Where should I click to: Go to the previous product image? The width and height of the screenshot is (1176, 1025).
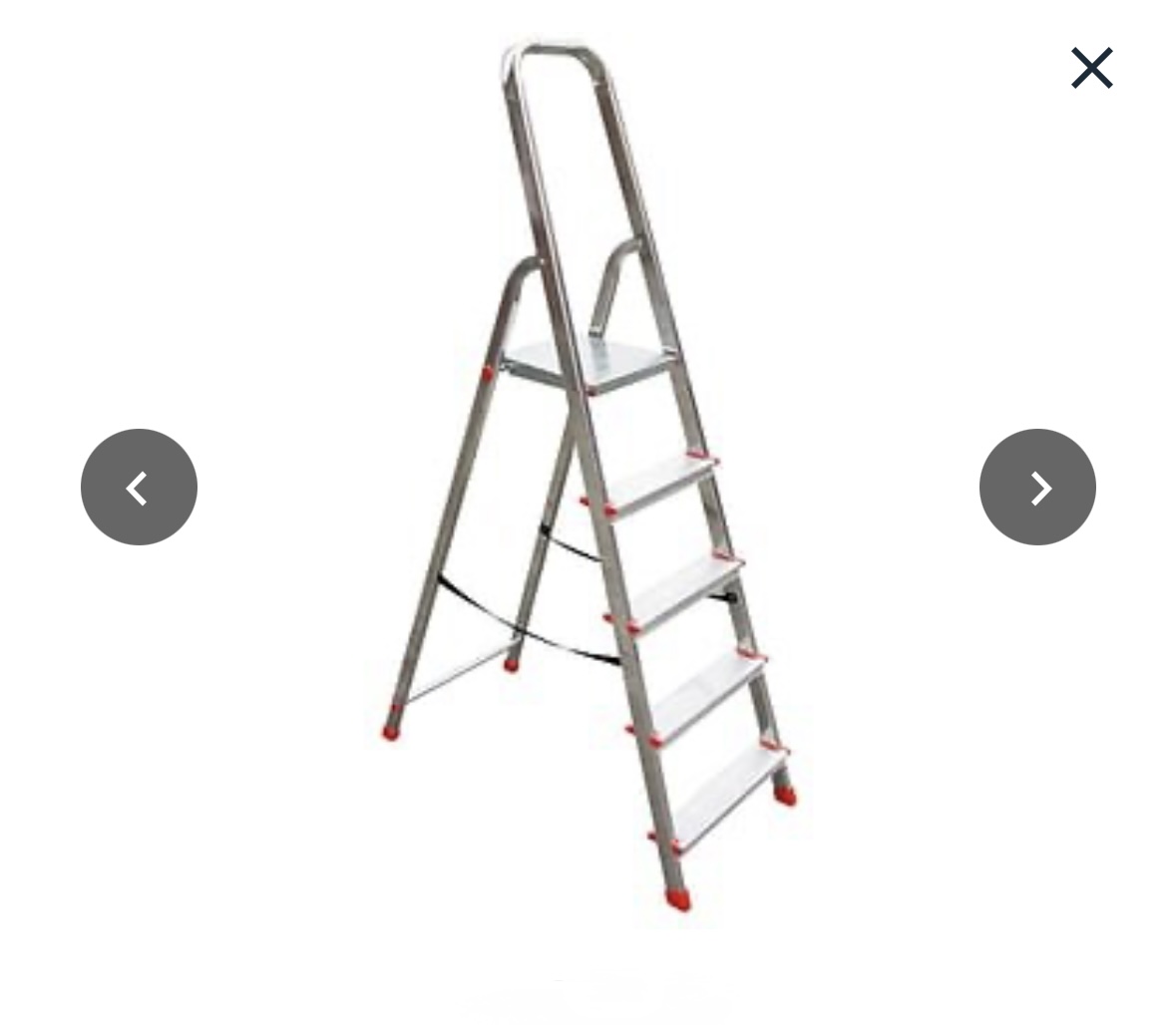tap(139, 488)
